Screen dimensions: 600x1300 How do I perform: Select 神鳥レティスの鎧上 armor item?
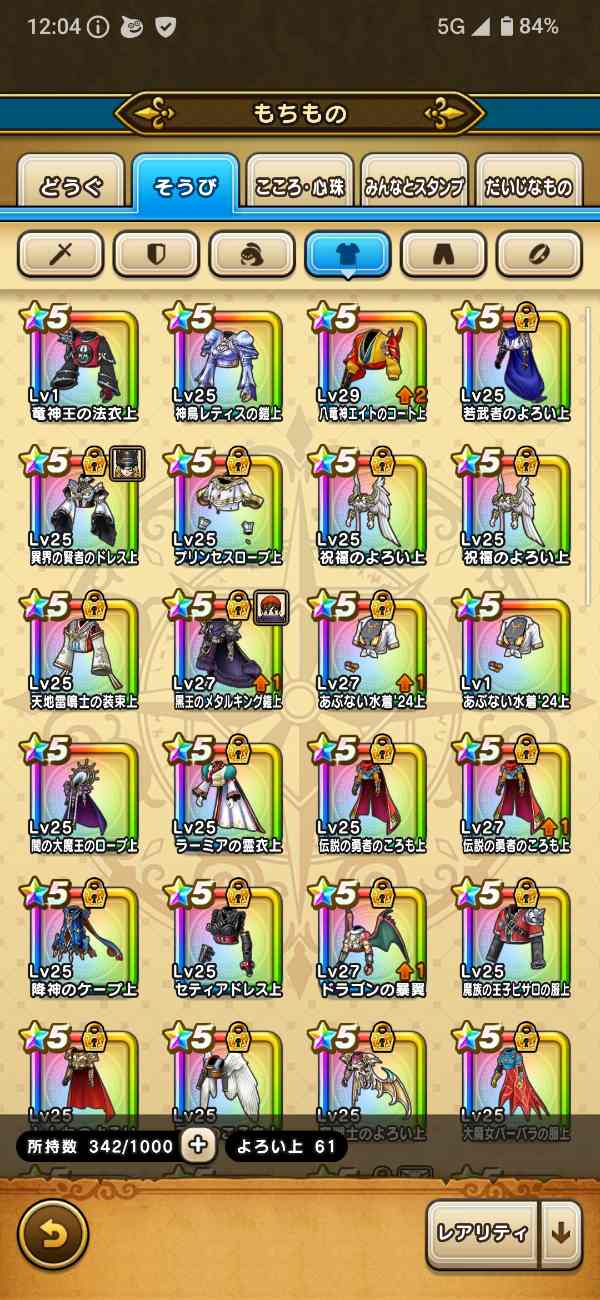[228, 362]
